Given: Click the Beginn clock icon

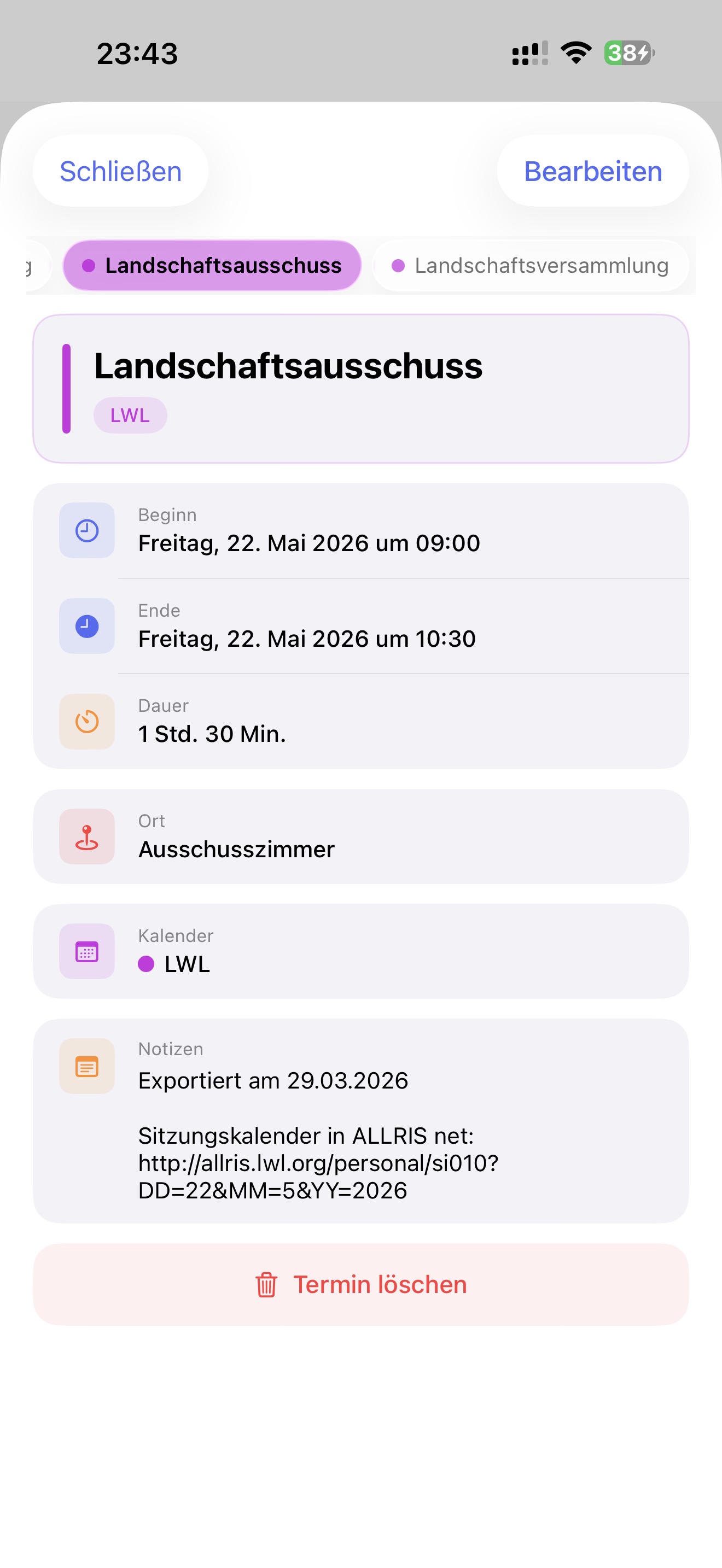Looking at the screenshot, I should (86, 530).
